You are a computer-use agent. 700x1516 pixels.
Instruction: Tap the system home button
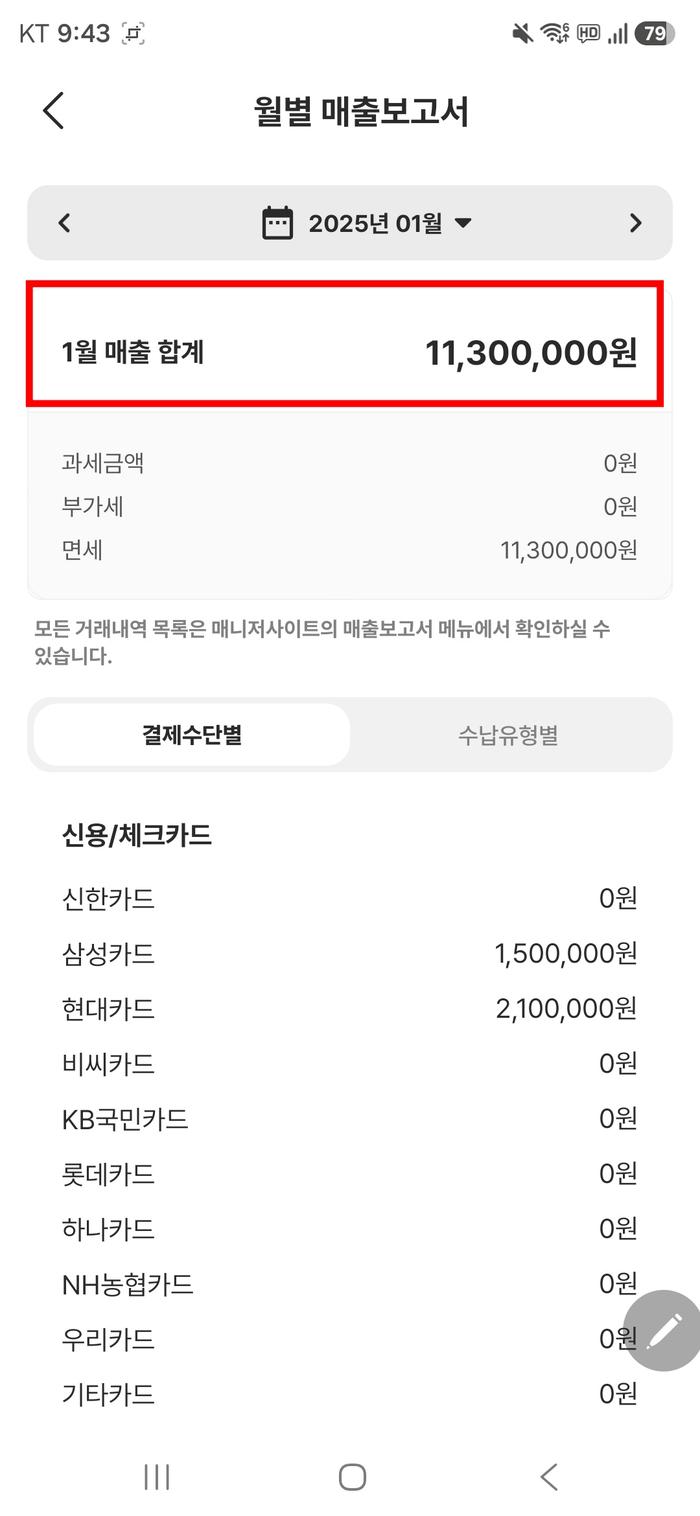click(352, 1477)
